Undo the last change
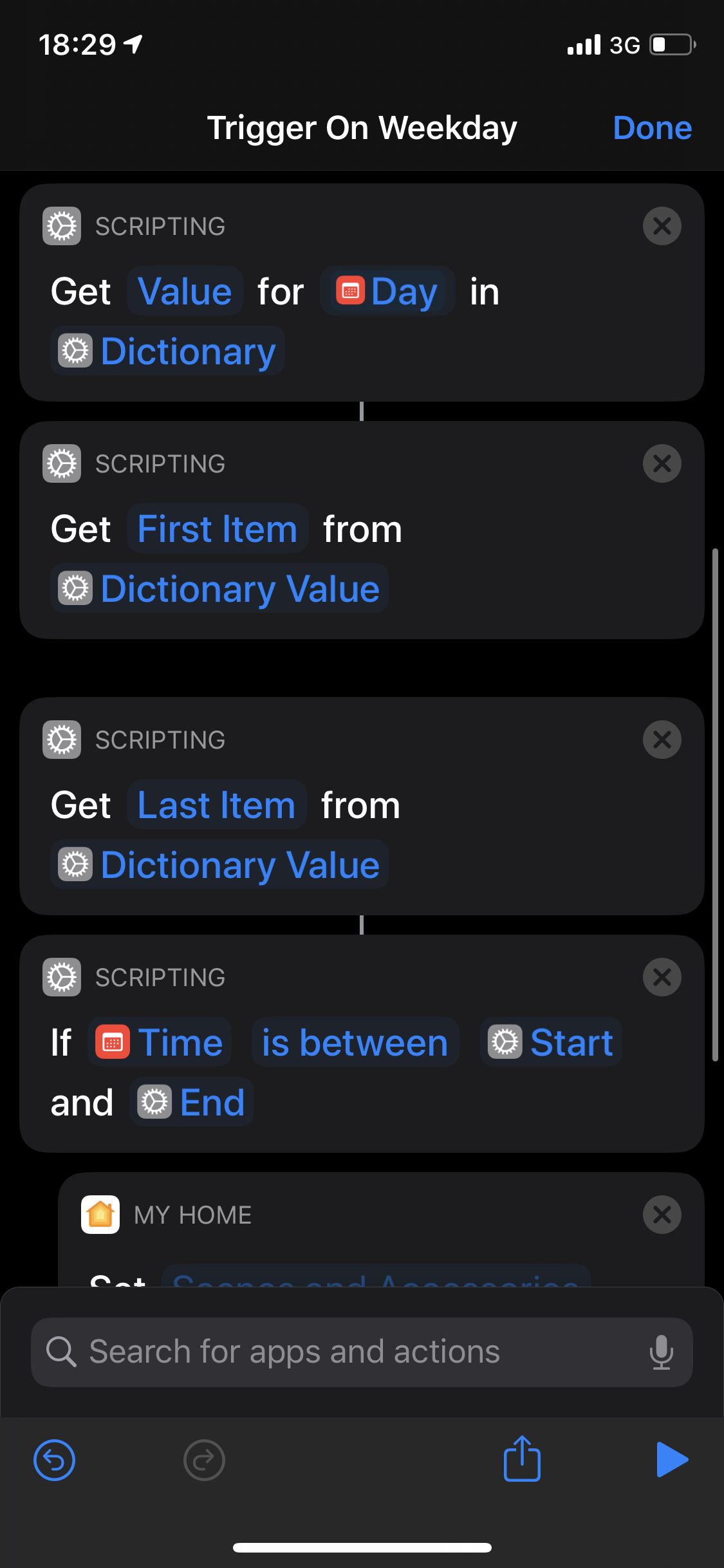This screenshot has height=1568, width=724. (x=54, y=1460)
